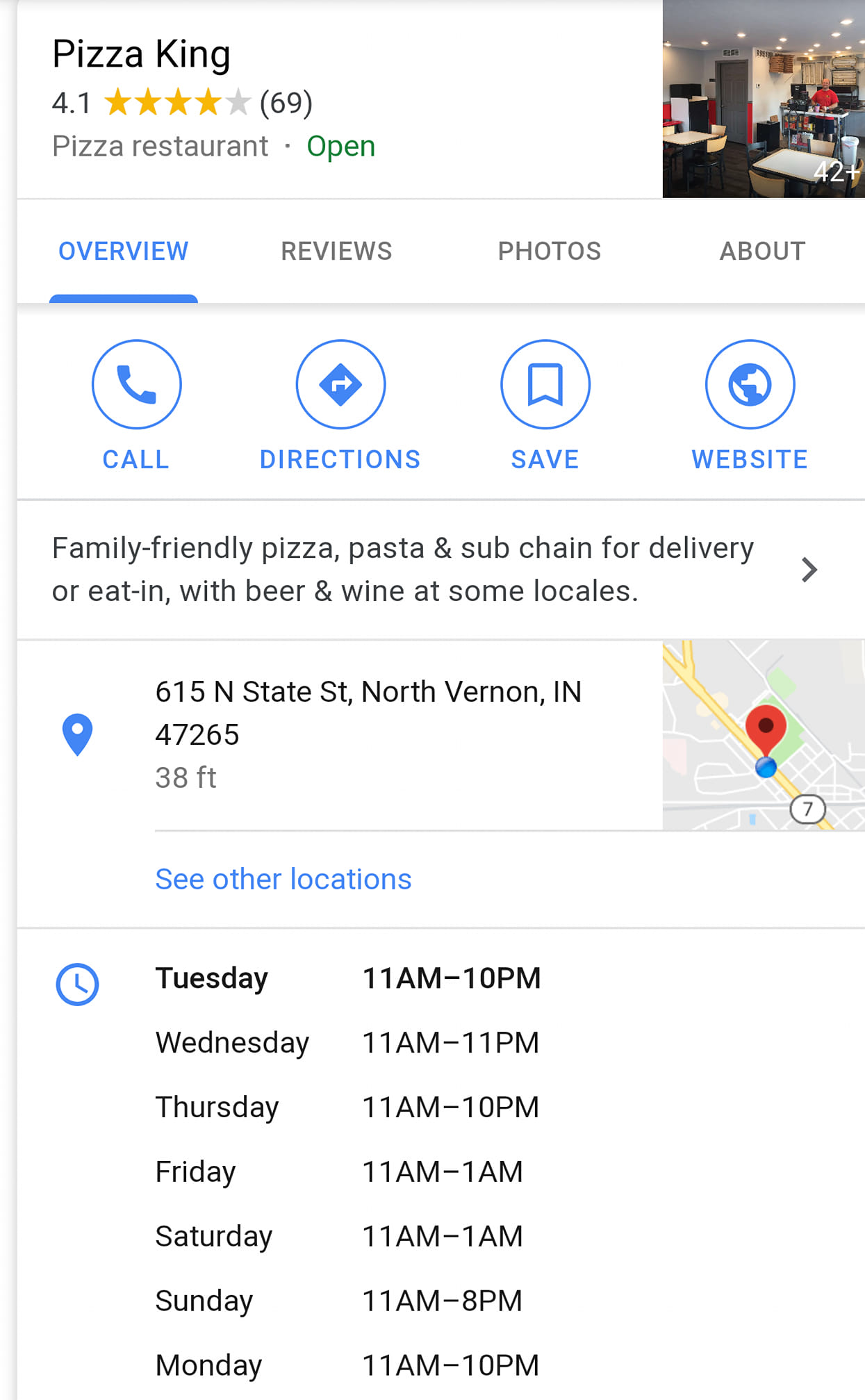Open the 615 N State St address row

[x=368, y=734]
